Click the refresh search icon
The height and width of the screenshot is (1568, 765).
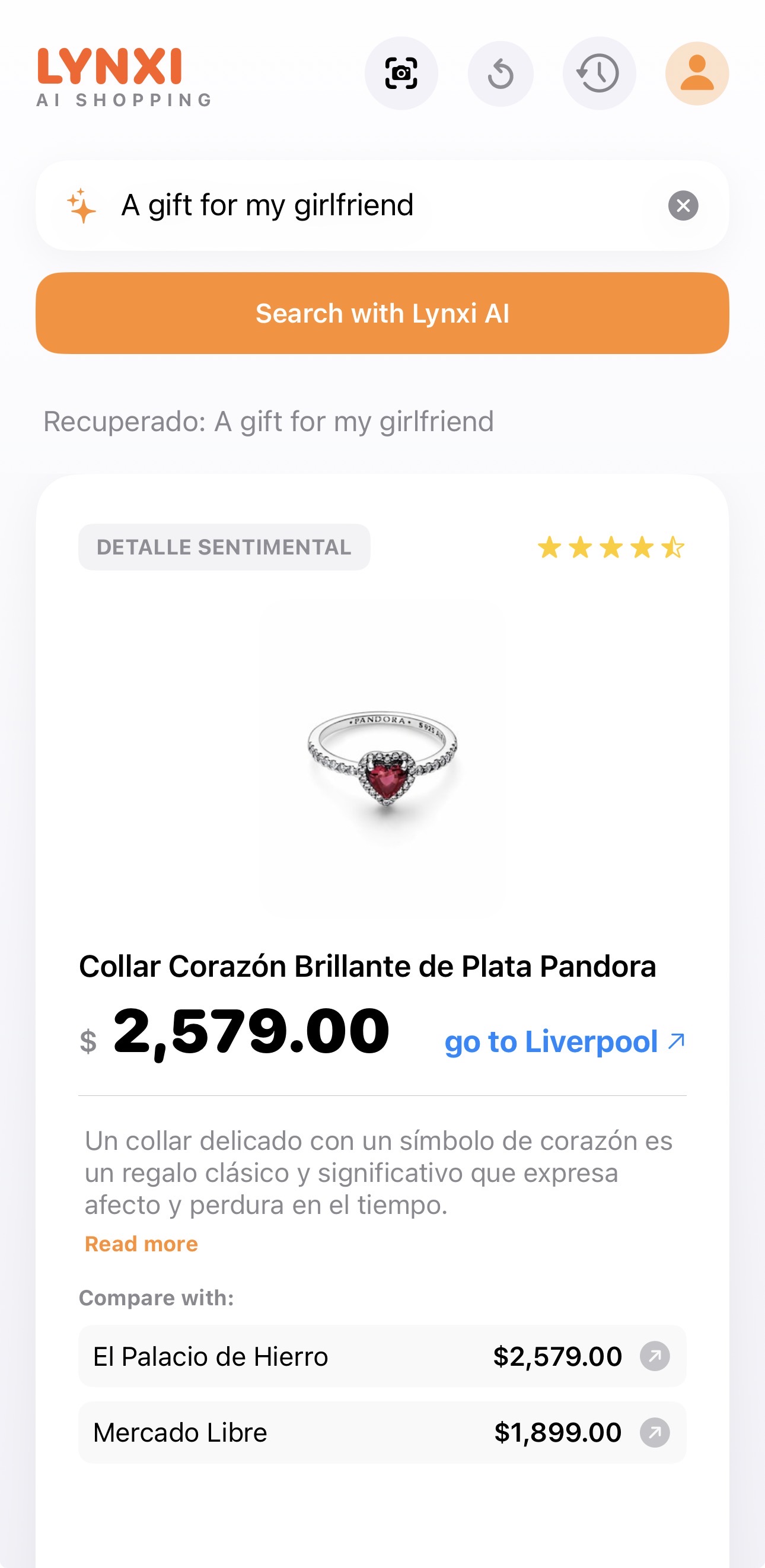(500, 72)
